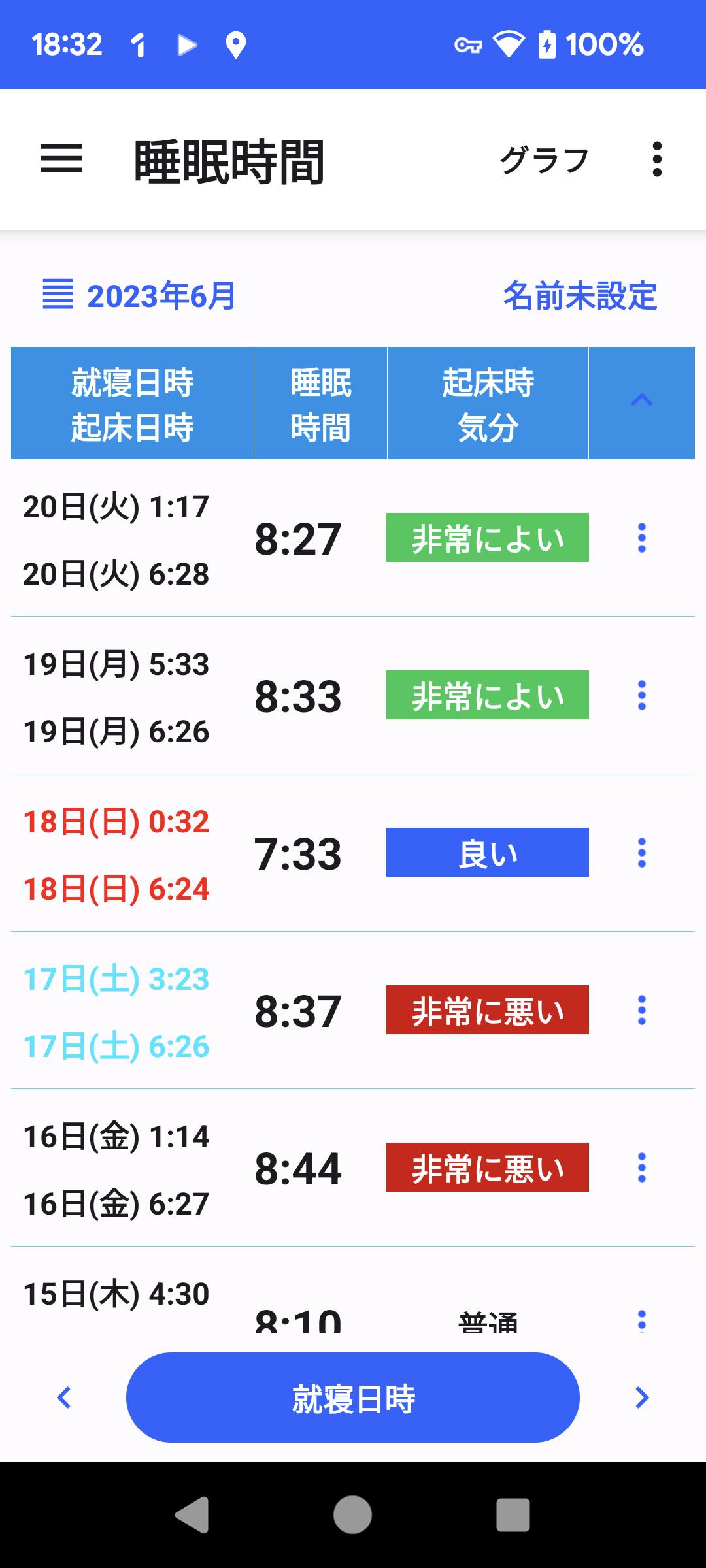Open the hamburger drawer menu
The width and height of the screenshot is (706, 1568).
(x=61, y=159)
